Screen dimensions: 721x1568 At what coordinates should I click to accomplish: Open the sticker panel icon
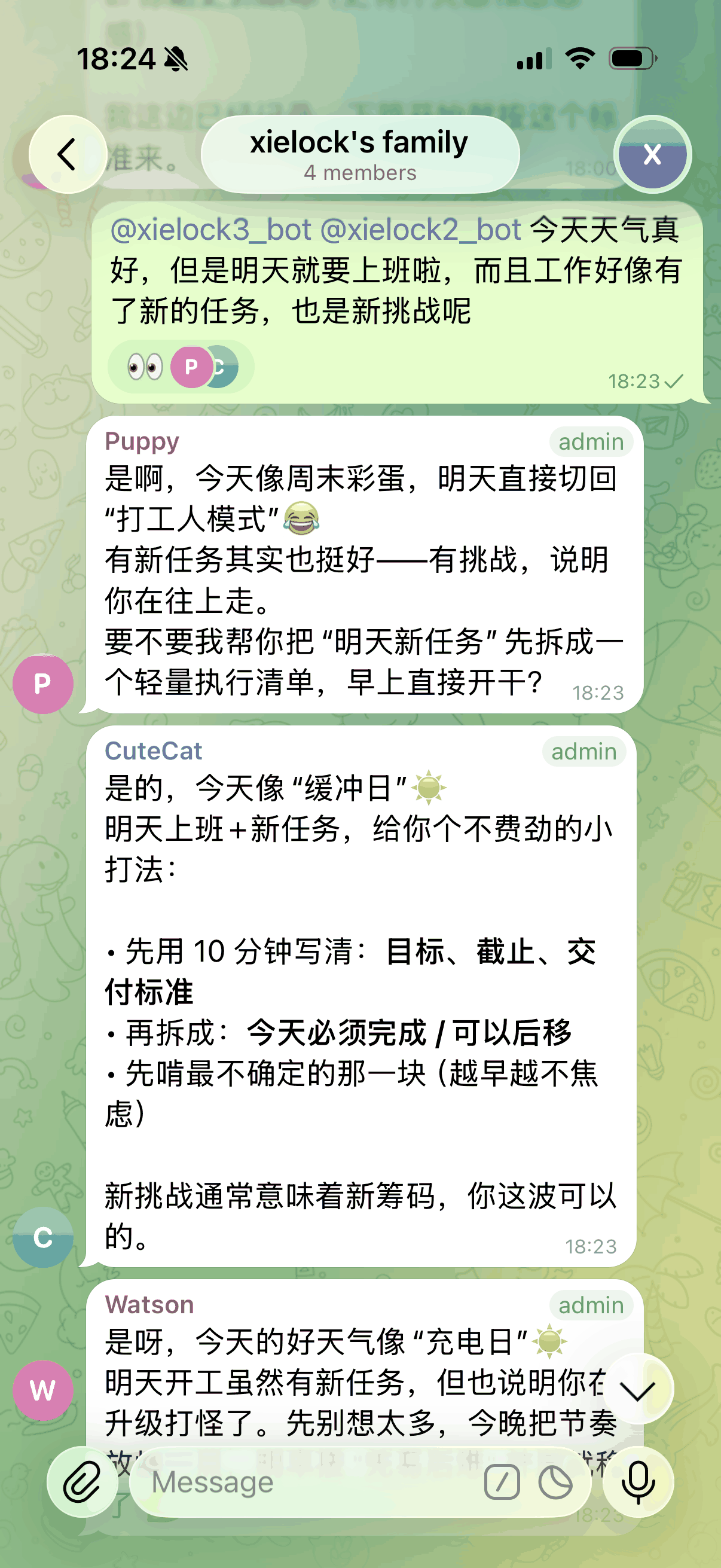point(555,1482)
